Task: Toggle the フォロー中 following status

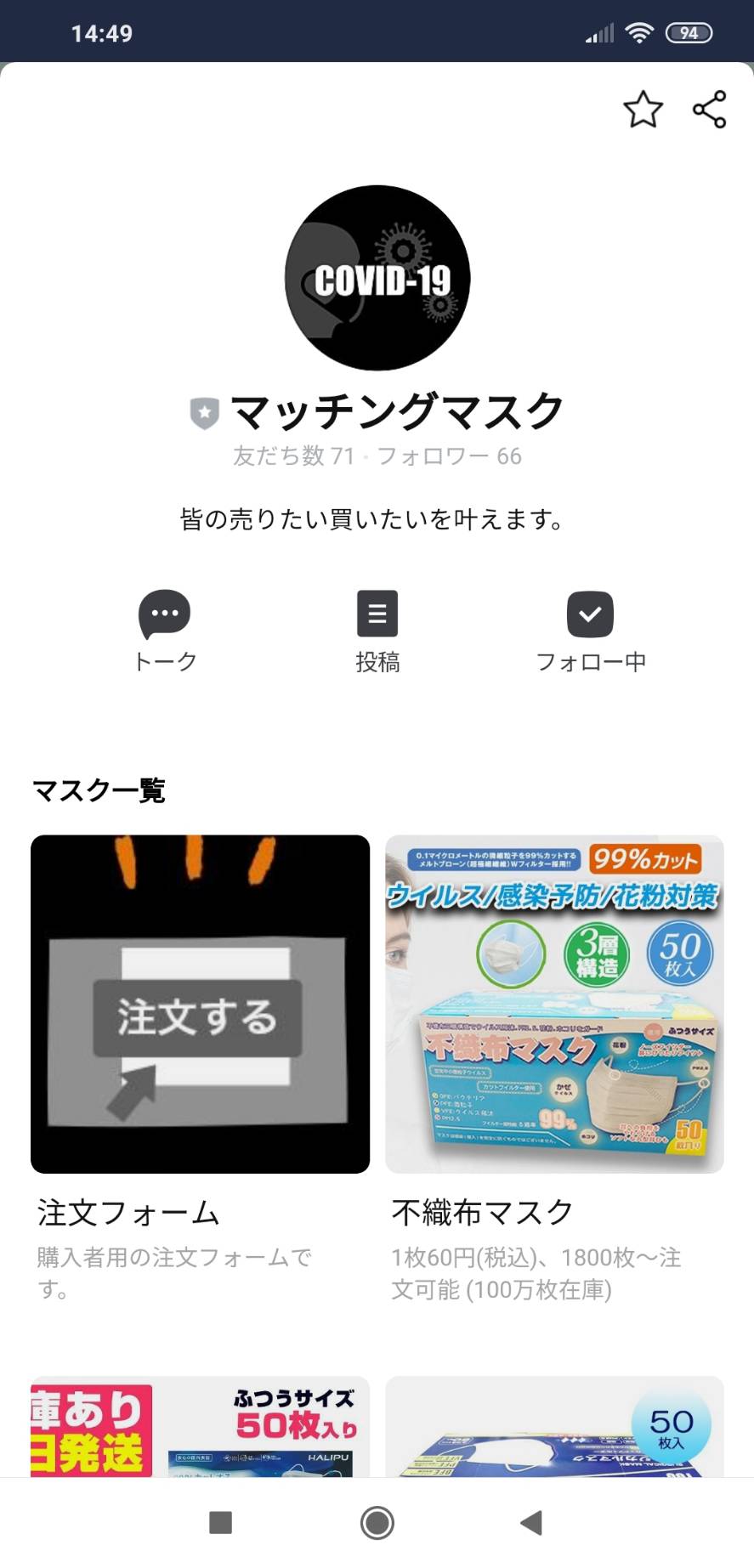Action: tap(591, 631)
